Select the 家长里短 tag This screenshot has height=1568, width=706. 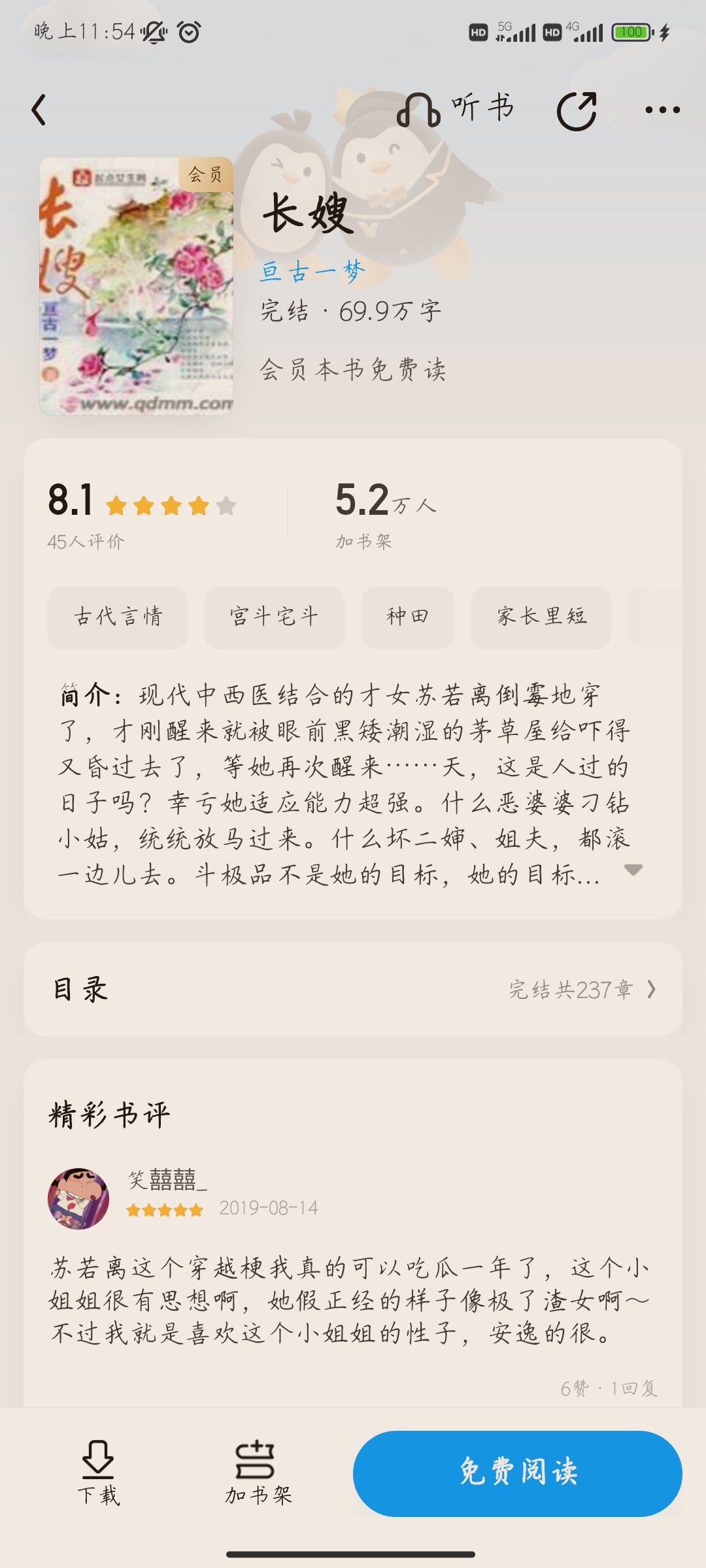(541, 617)
